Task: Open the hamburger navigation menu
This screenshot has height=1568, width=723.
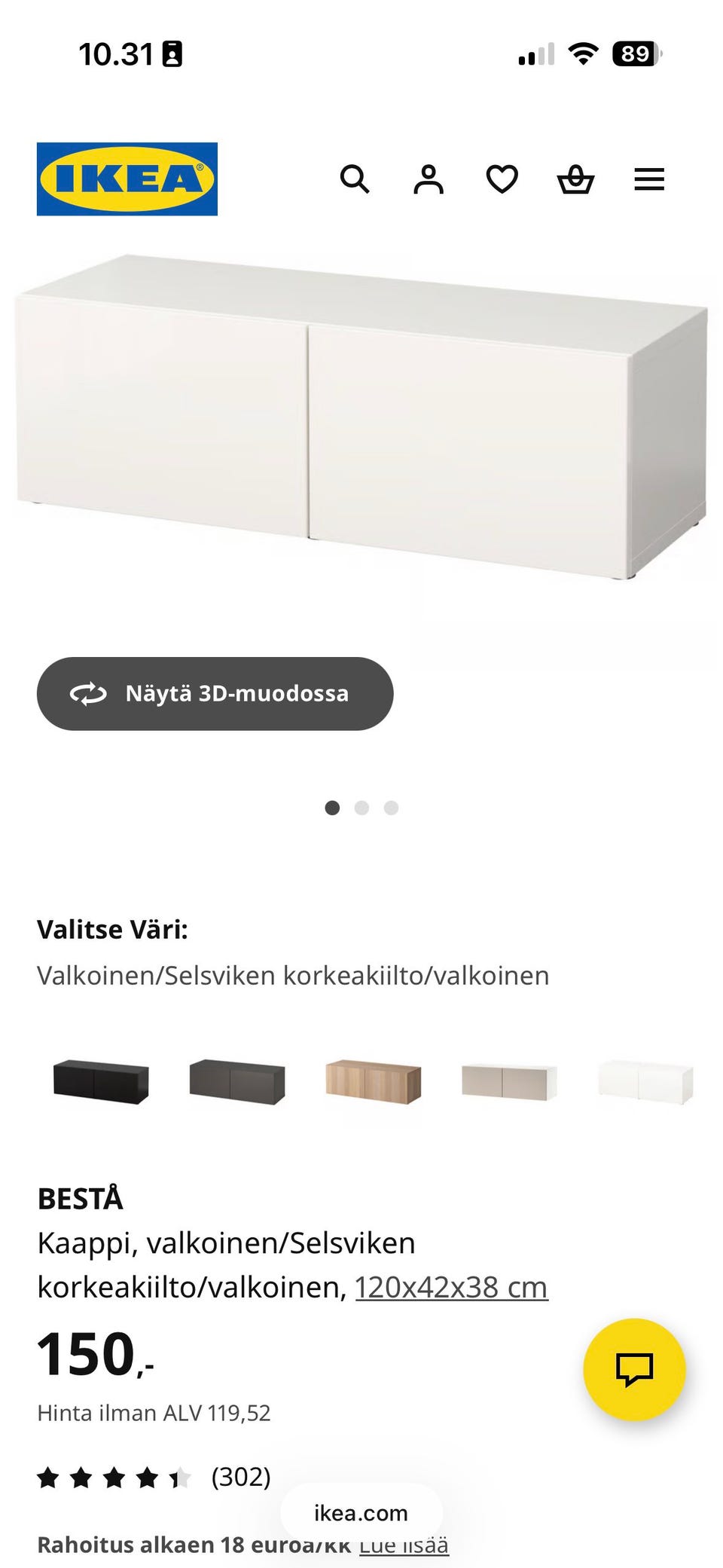Action: click(649, 179)
